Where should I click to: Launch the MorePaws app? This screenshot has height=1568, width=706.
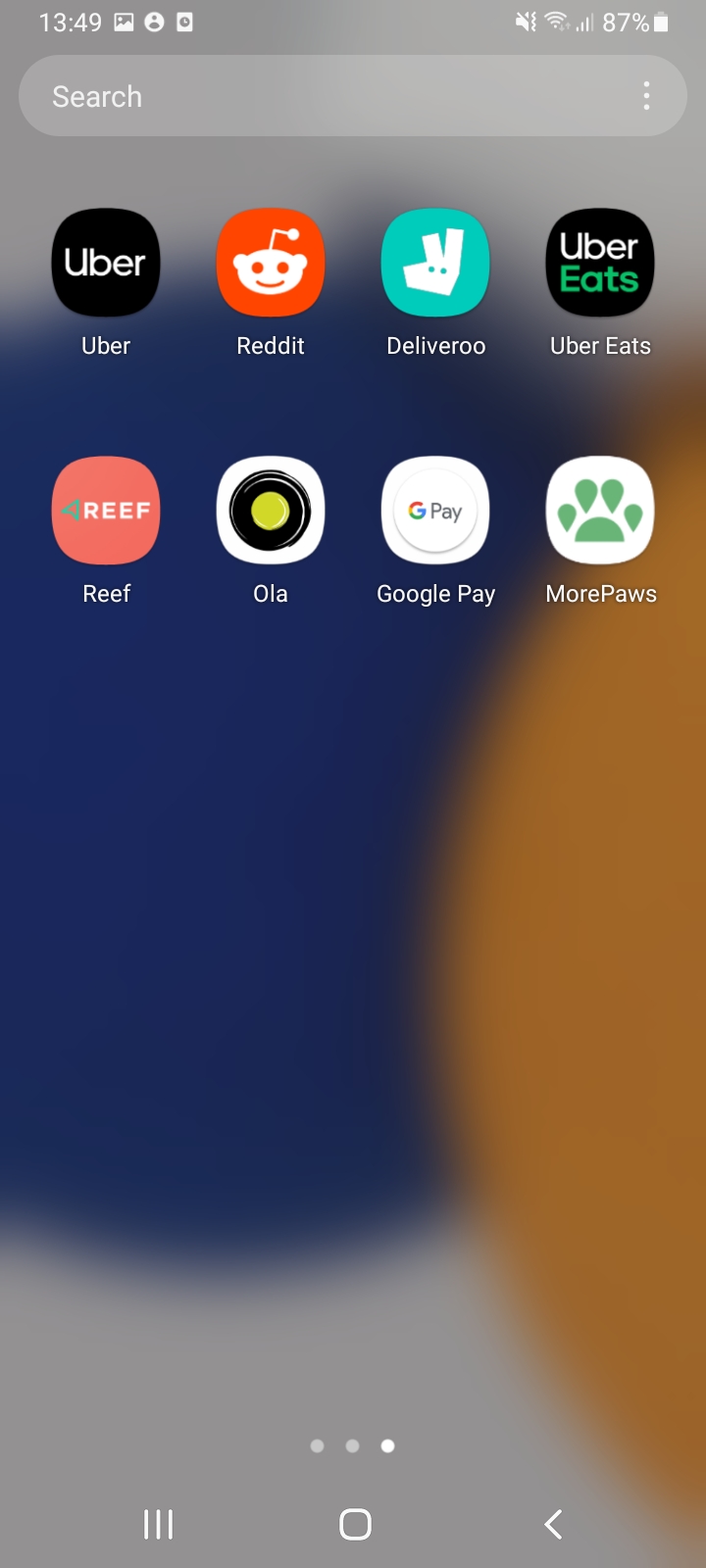tap(600, 511)
